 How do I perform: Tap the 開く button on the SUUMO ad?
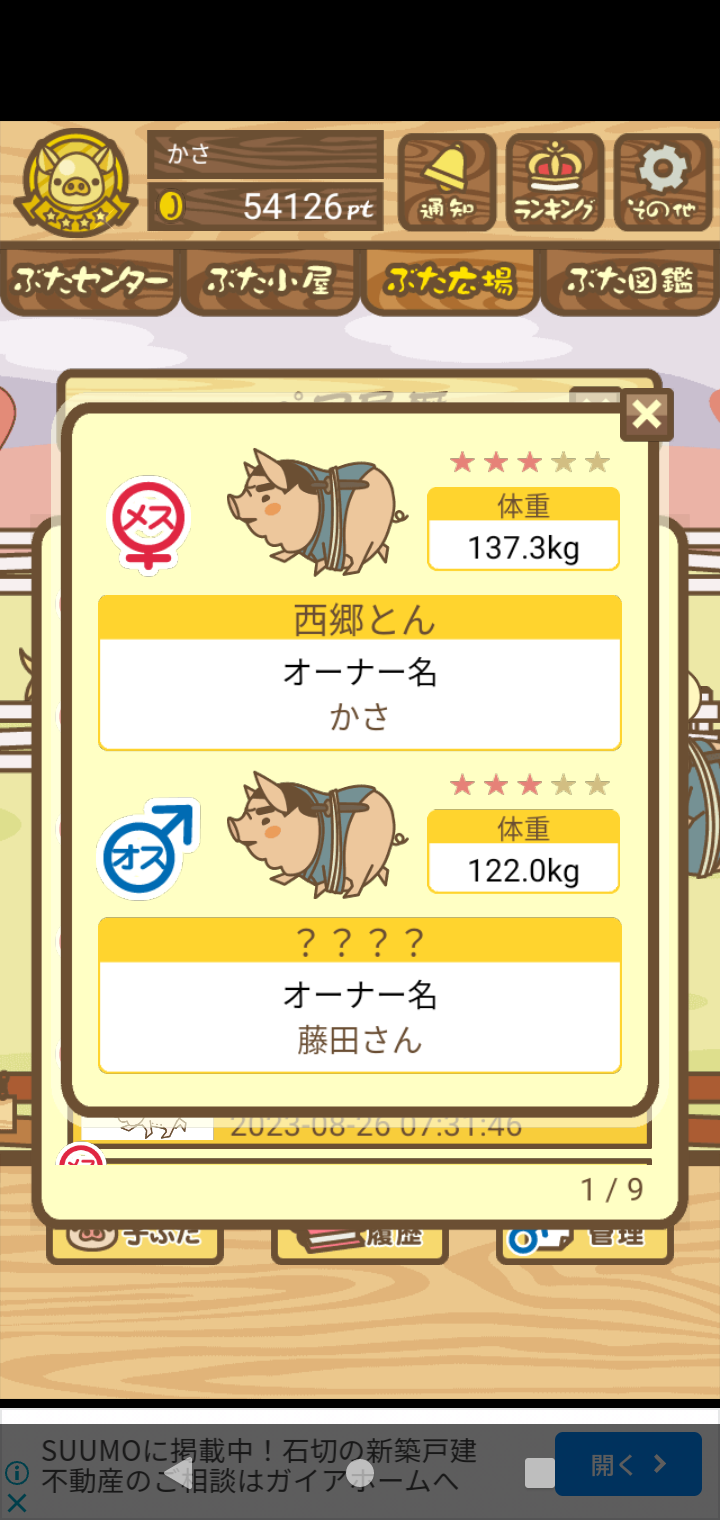click(628, 1465)
